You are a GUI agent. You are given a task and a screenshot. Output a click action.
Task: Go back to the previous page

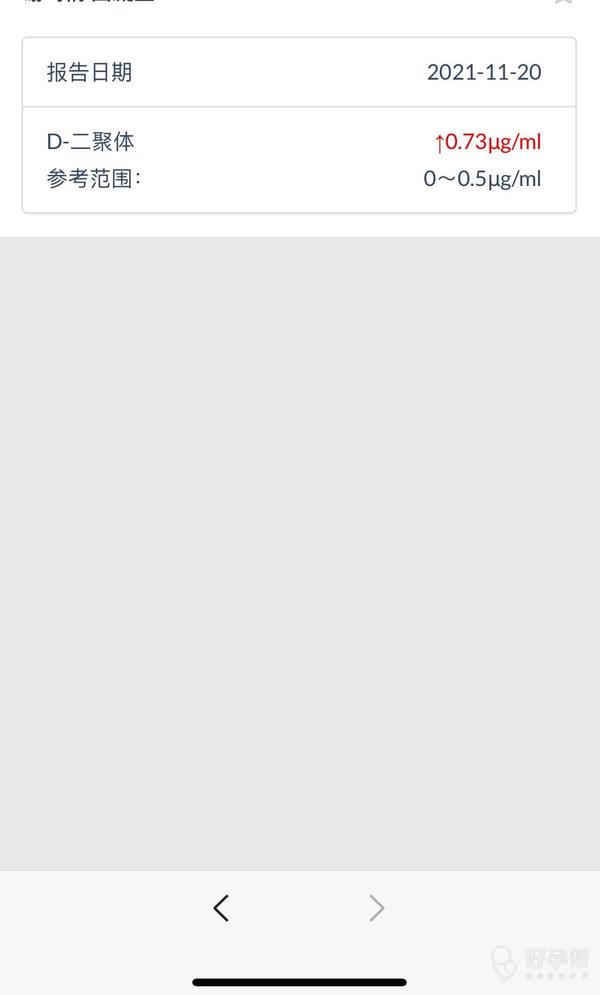tap(221, 908)
